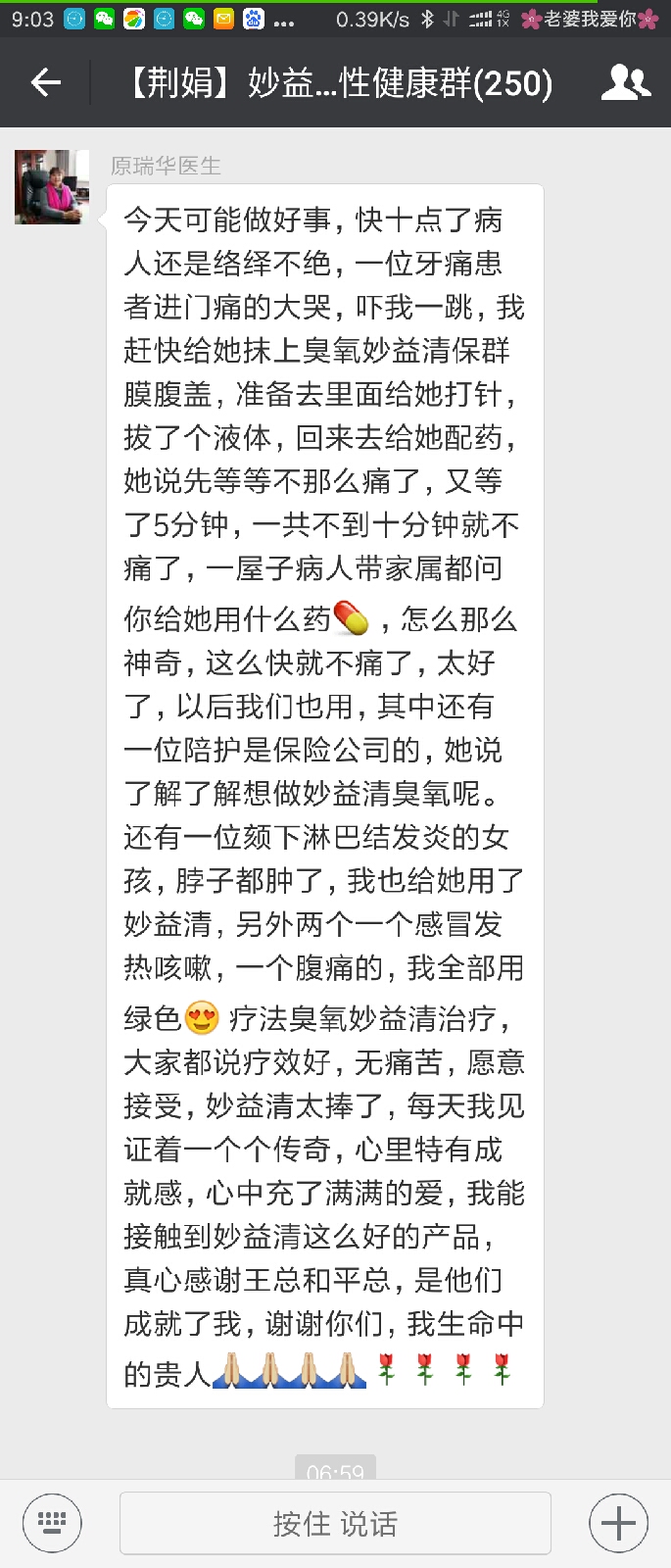Tap the 按住 说话 voice button
This screenshot has height=1568, width=671.
point(335,1523)
